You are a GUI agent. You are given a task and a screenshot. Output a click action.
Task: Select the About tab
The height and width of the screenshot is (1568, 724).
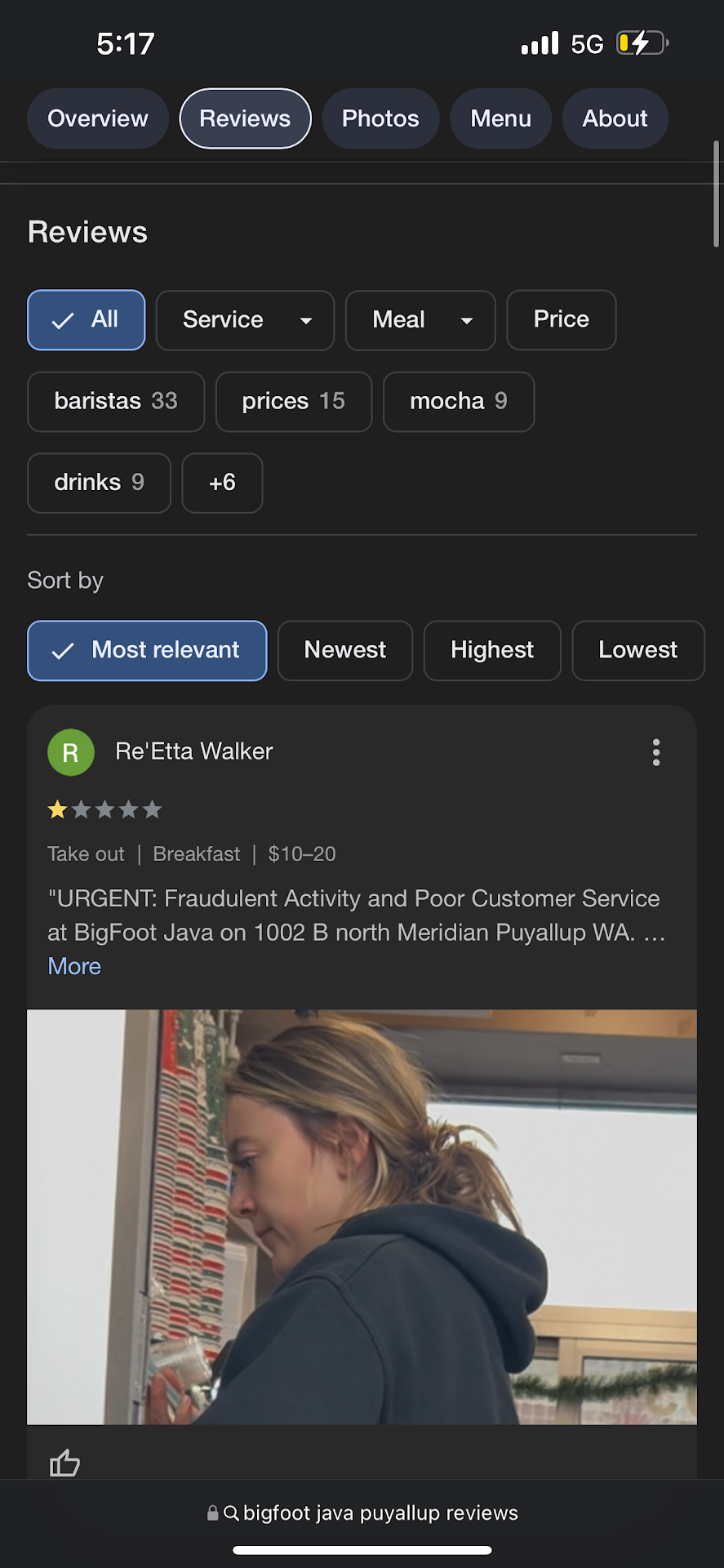615,118
